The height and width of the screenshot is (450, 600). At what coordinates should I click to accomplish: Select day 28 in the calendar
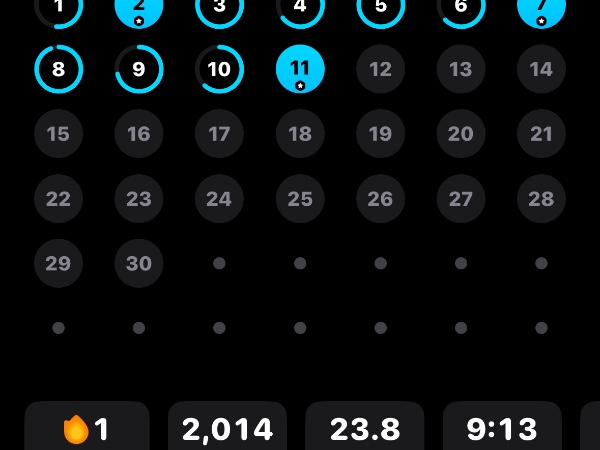tap(541, 198)
